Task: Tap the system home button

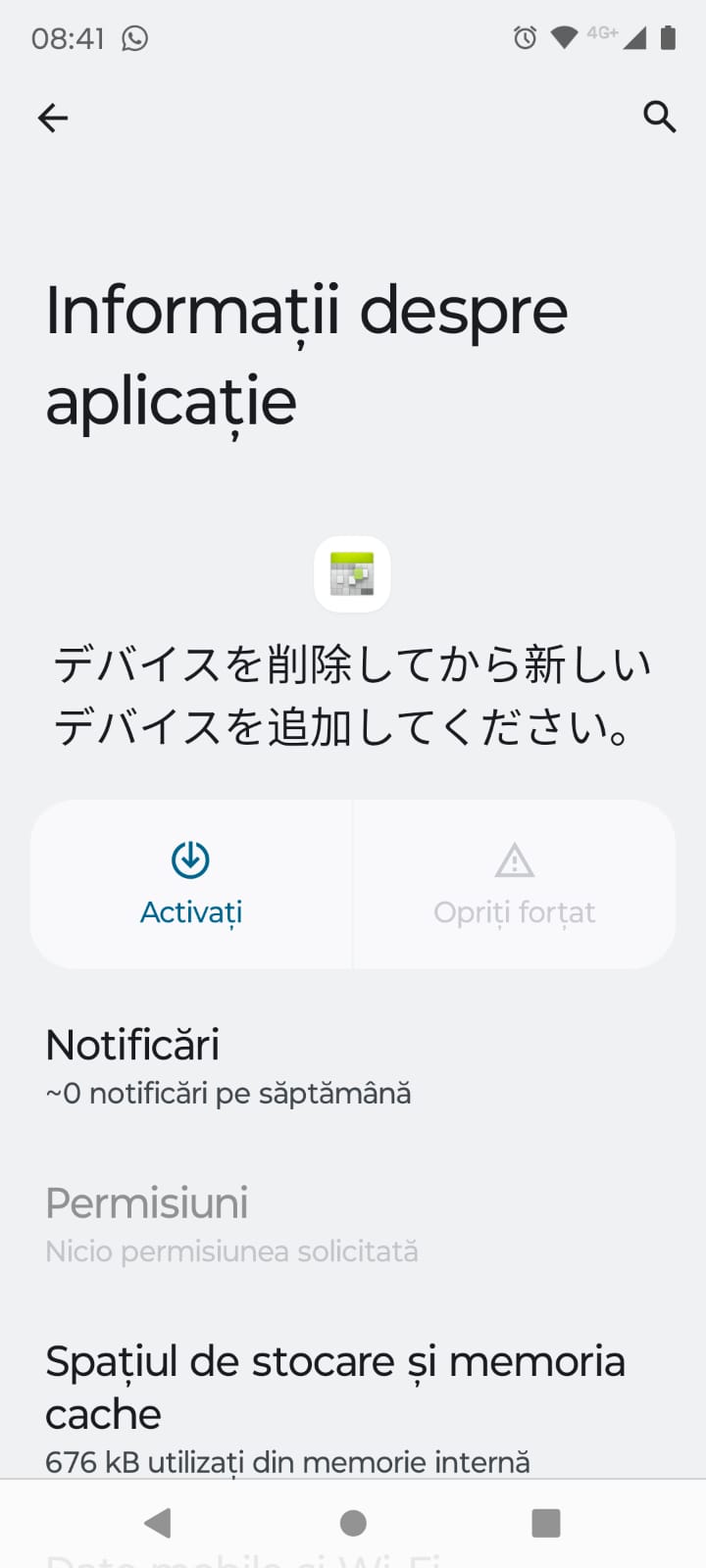Action: click(x=353, y=1523)
